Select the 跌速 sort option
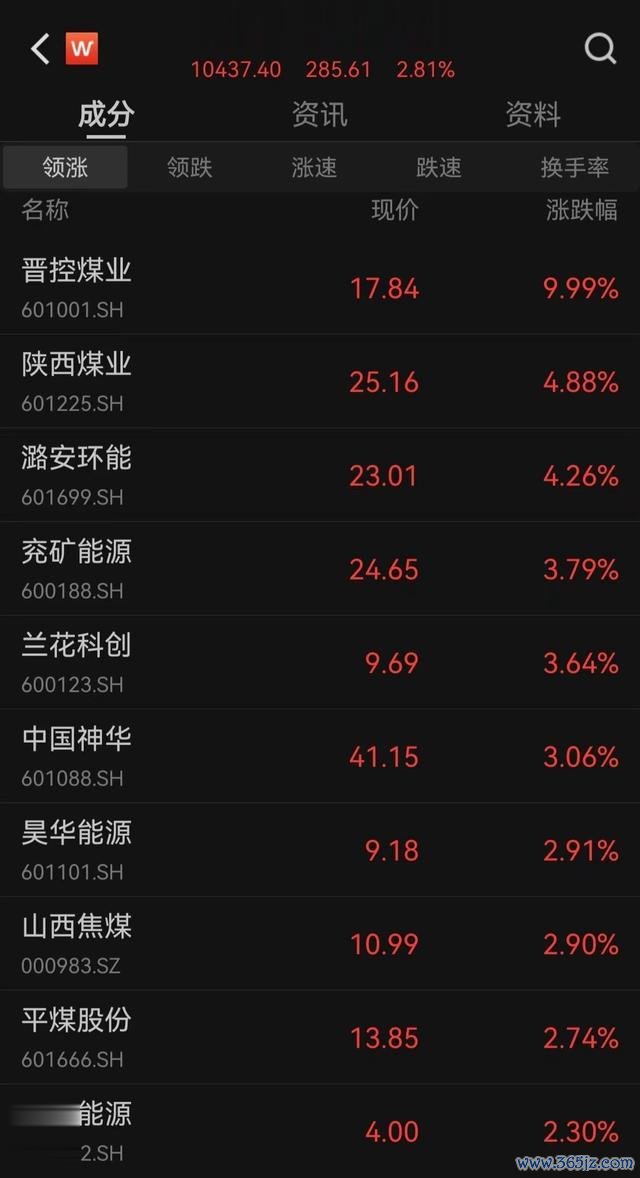Screen dimensions: 640x1178 click(x=439, y=167)
